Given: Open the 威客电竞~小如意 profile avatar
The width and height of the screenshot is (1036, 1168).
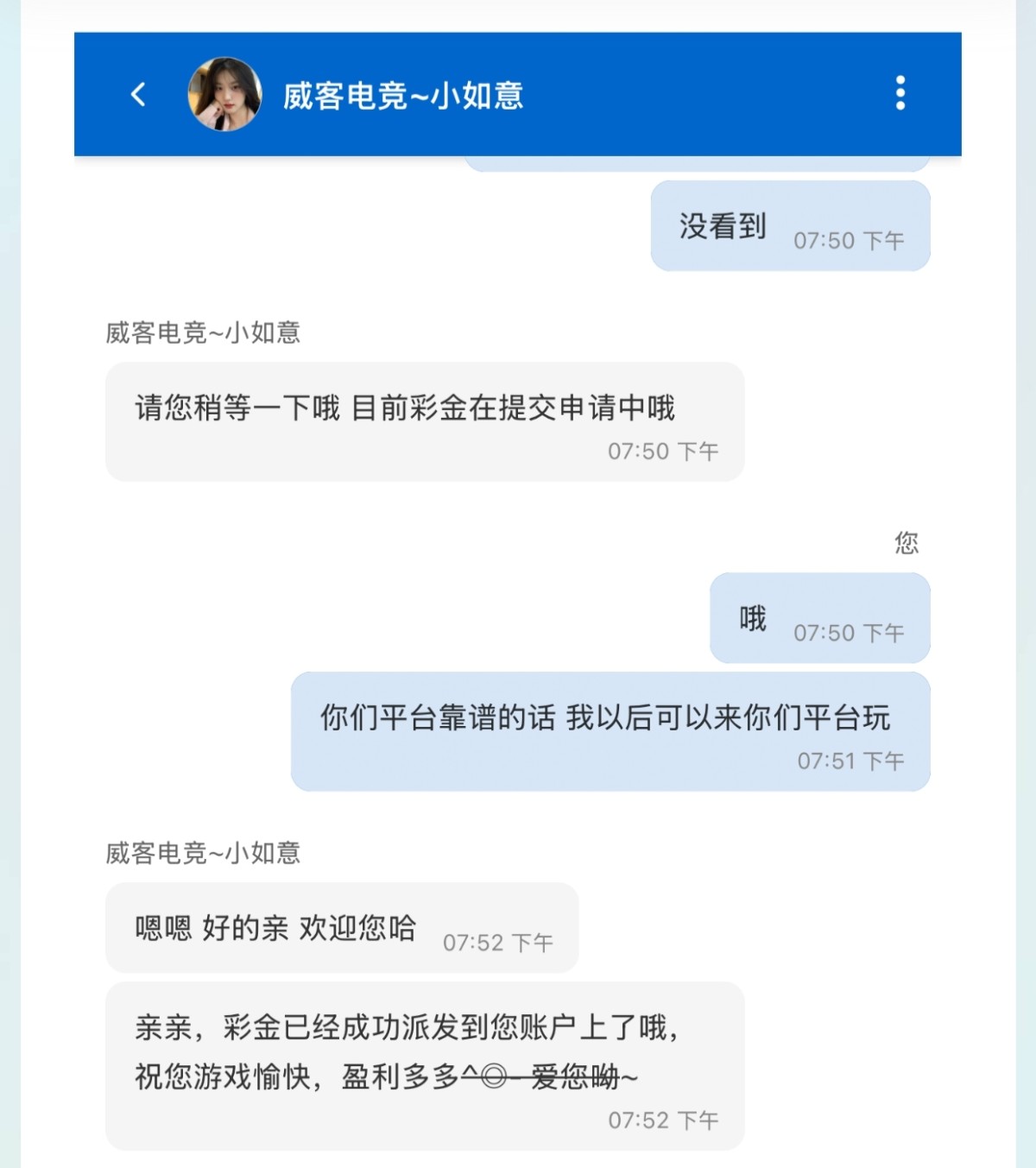Looking at the screenshot, I should [224, 94].
